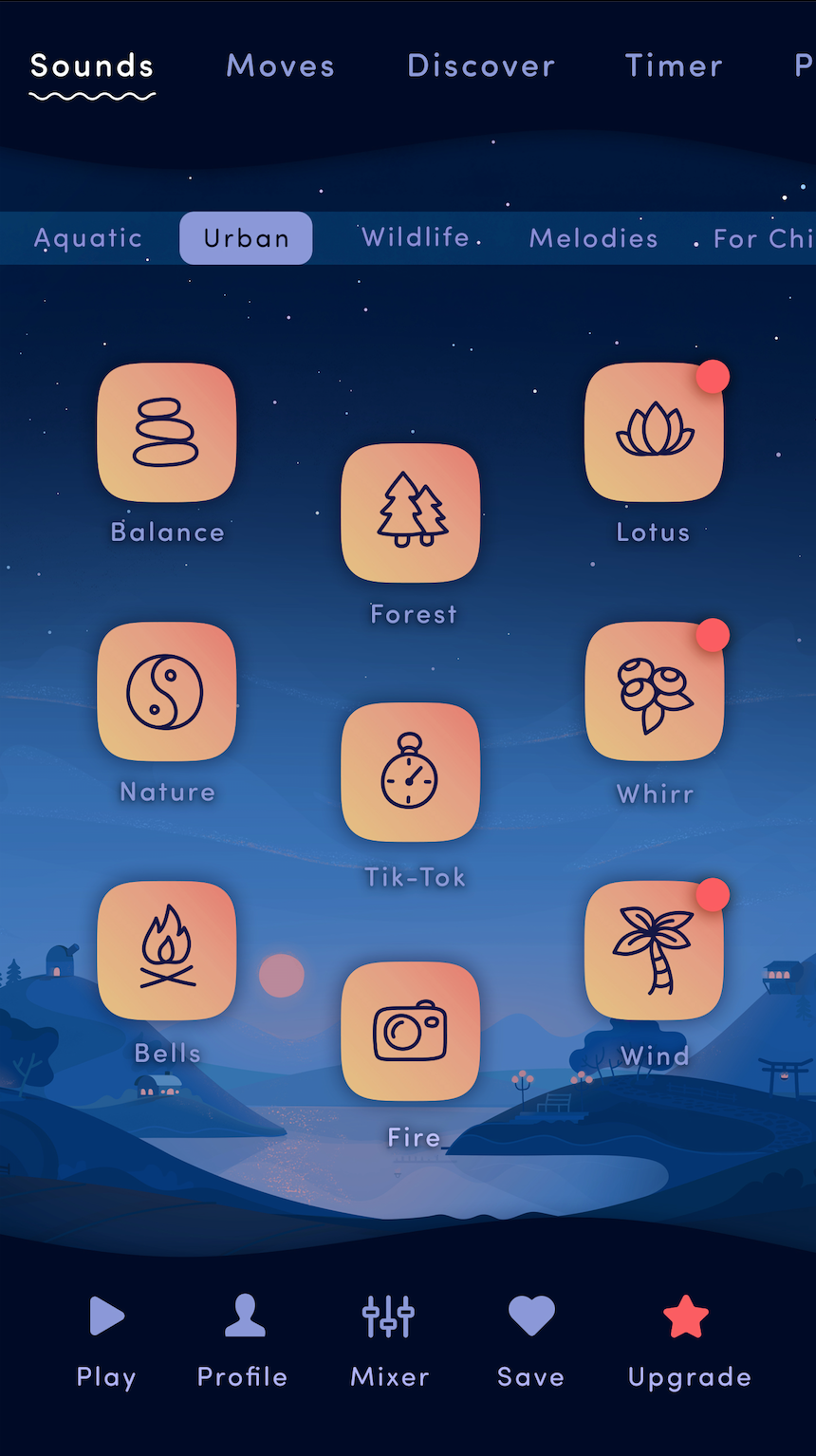The width and height of the screenshot is (816, 1456).
Task: Select the Aquatic sound category
Action: (88, 238)
